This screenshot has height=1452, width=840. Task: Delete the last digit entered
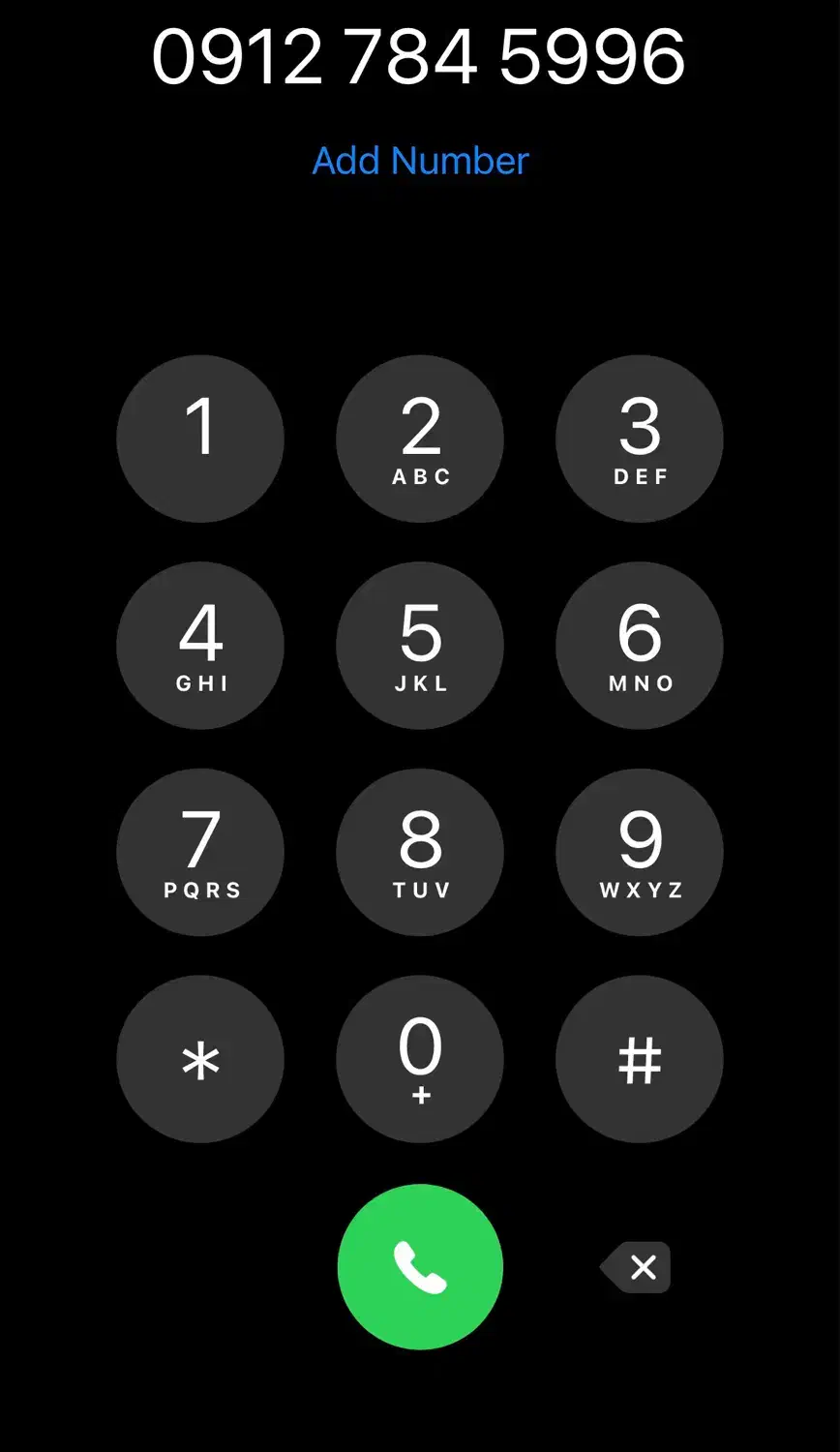click(x=637, y=1267)
